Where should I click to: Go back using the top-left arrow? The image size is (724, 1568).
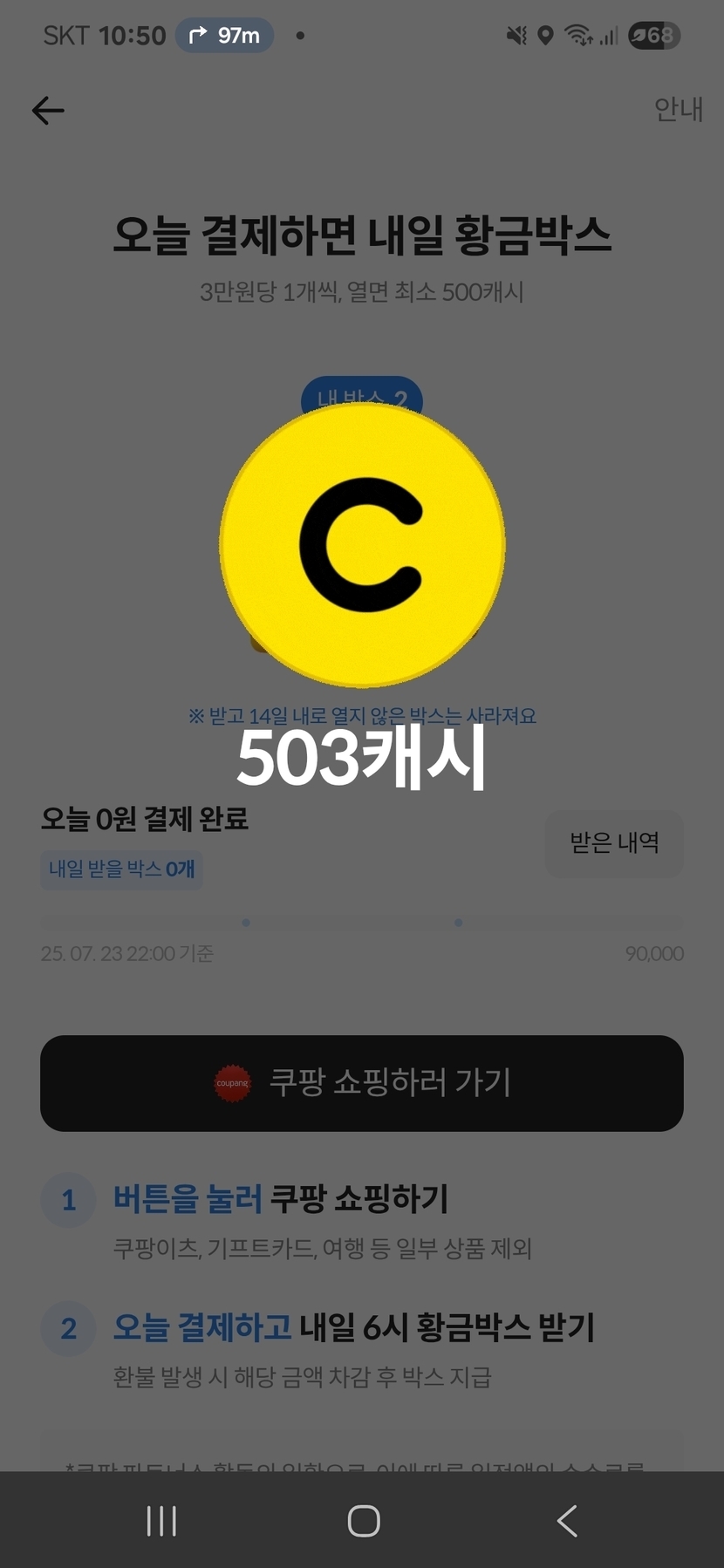[x=48, y=111]
